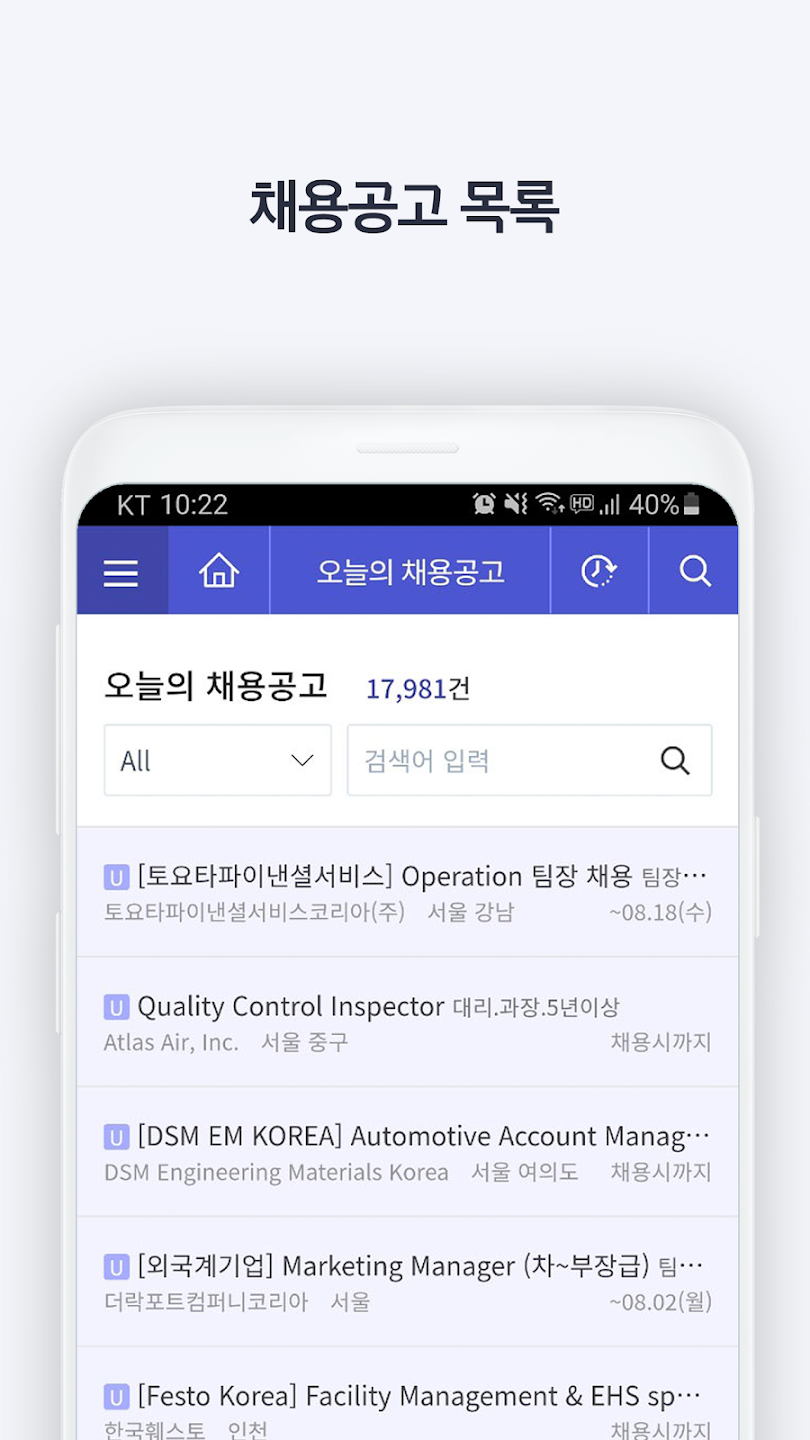Screen dimensions: 810x1440
Task: Tap the search icon in the top bar
Action: point(694,571)
